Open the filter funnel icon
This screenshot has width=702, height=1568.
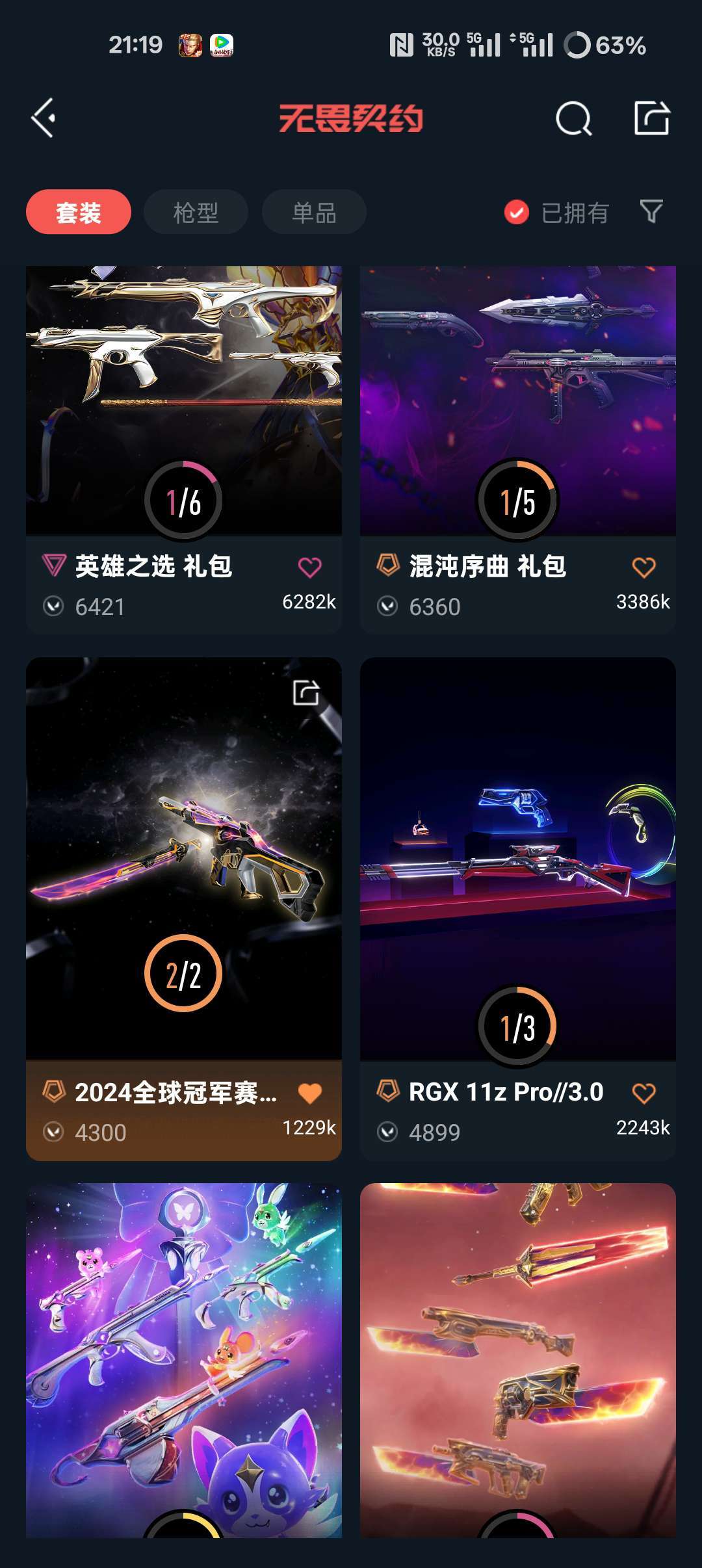(x=651, y=211)
